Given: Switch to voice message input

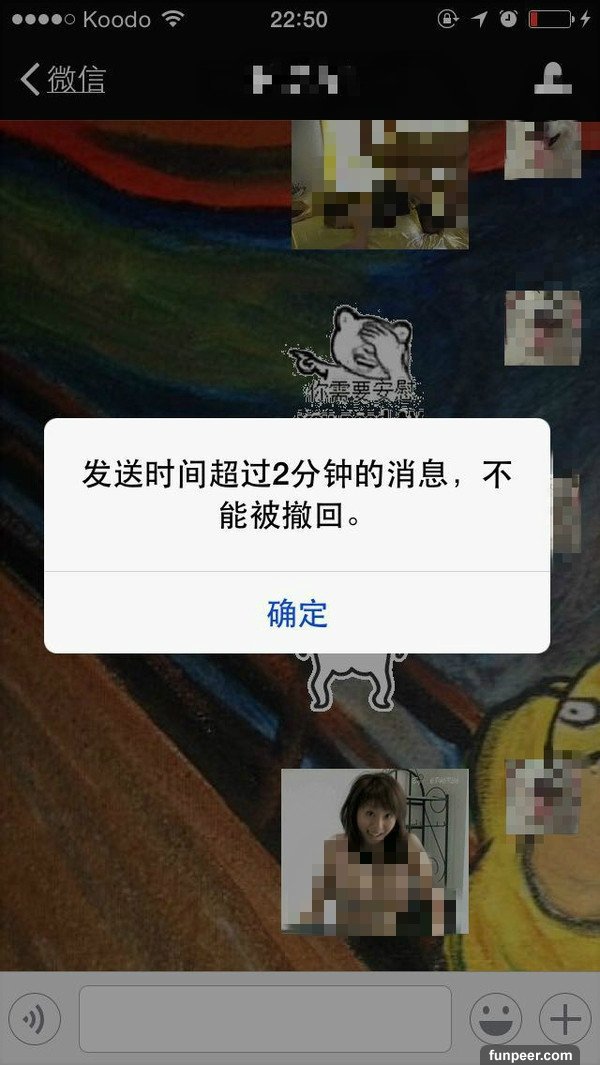Looking at the screenshot, I should [34, 1020].
